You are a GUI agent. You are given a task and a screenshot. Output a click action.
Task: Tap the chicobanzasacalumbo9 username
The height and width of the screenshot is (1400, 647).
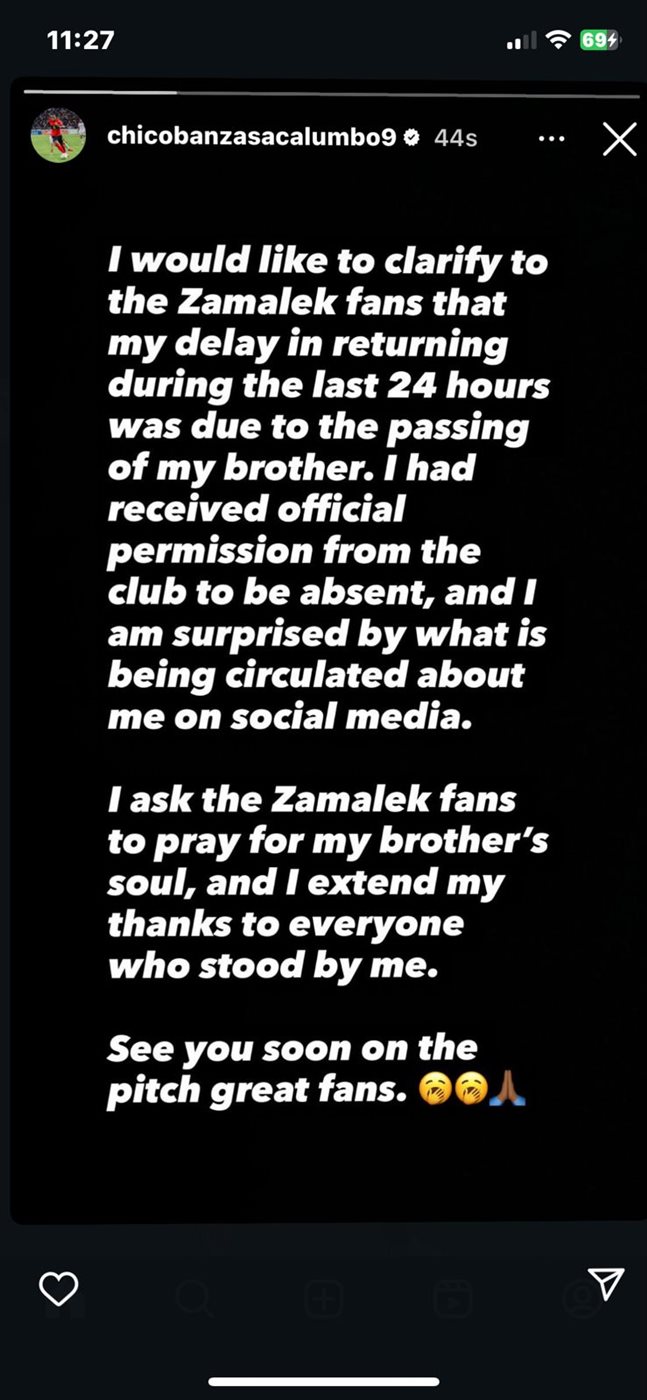253,137
